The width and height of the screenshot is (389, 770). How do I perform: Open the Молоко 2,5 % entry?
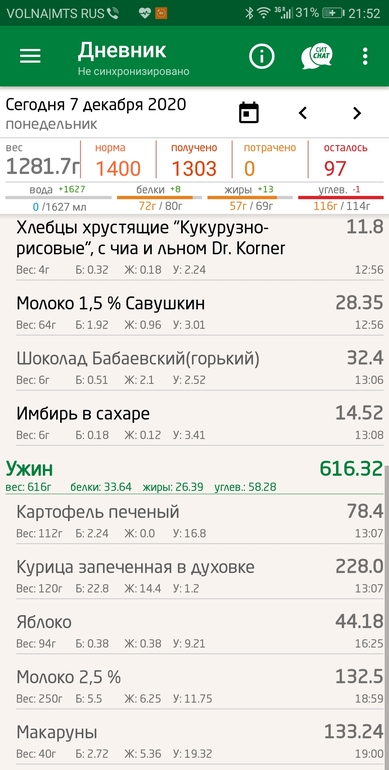194,688
